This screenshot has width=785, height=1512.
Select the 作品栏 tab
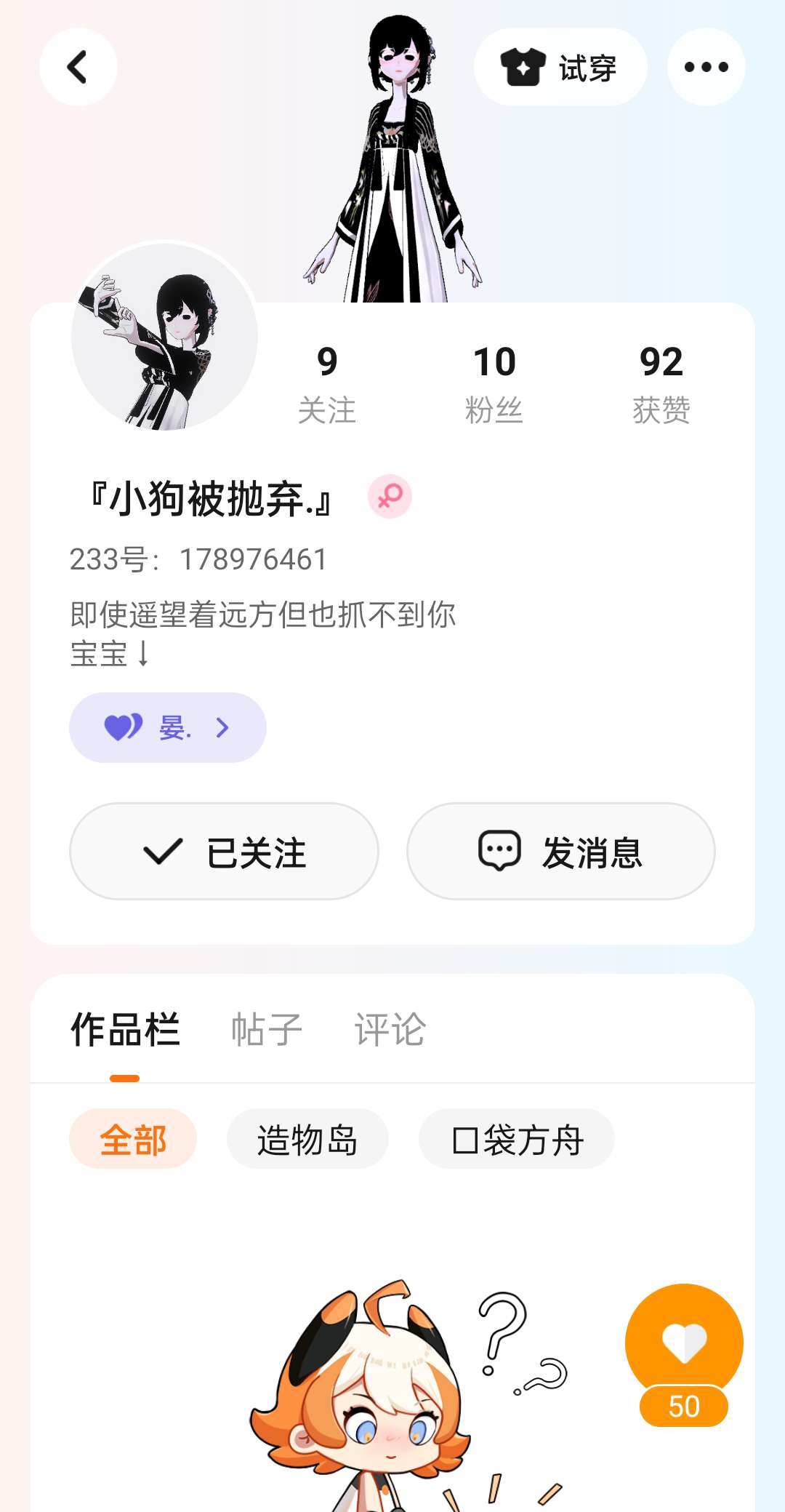[125, 1029]
